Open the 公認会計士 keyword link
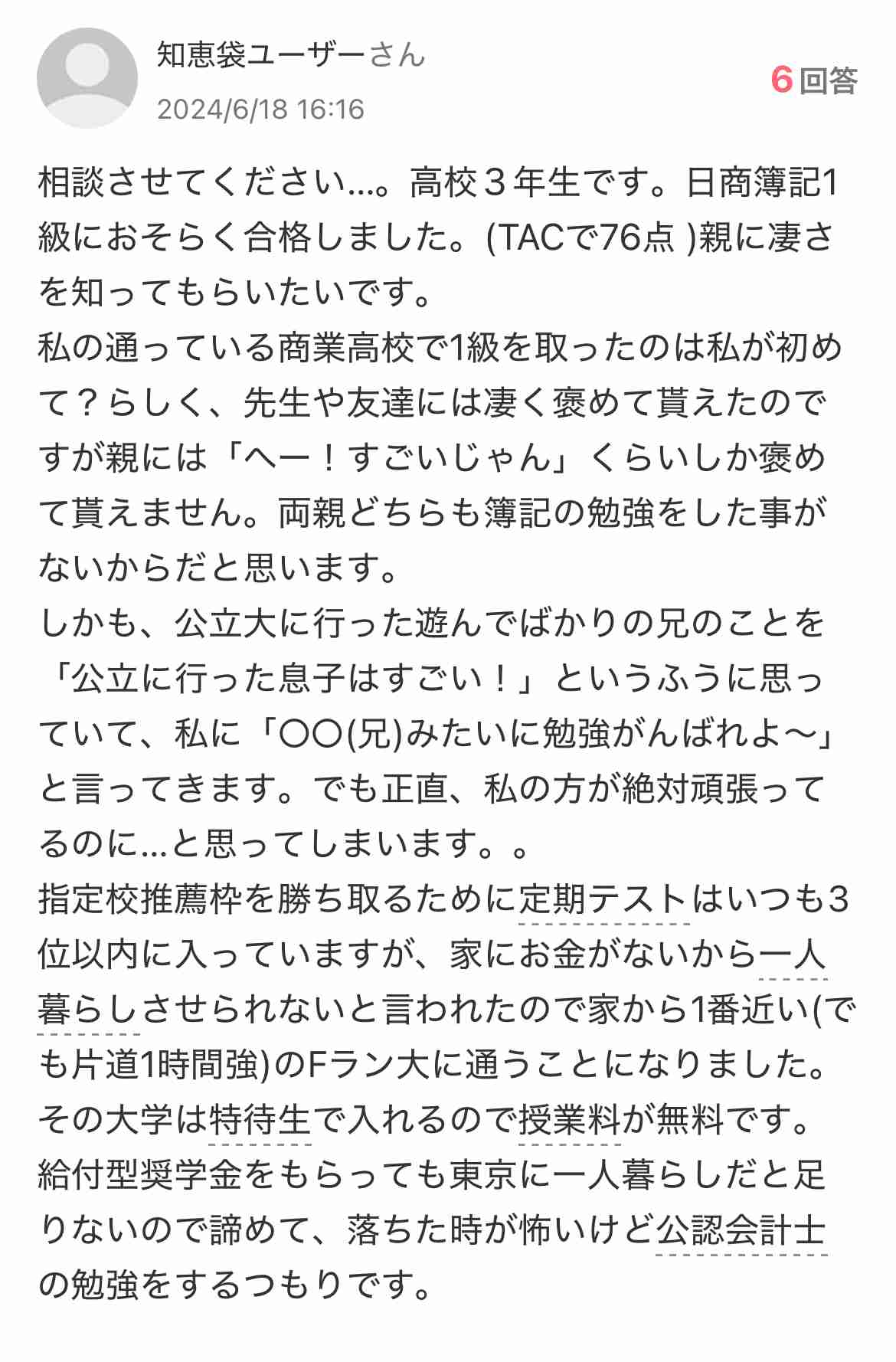Viewport: 896px width, 1362px height. pos(741,1231)
